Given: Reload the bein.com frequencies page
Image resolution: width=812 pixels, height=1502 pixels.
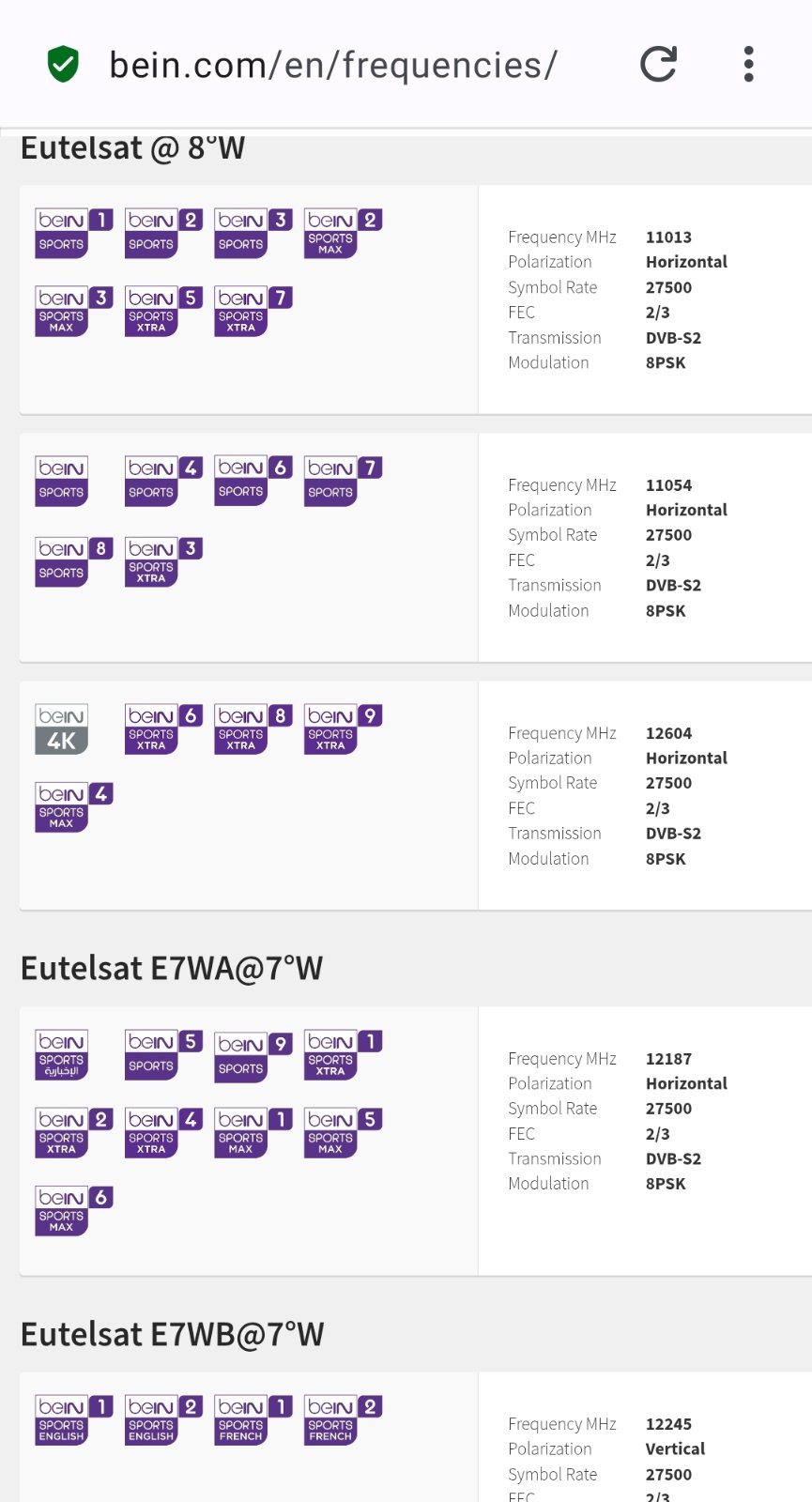Looking at the screenshot, I should 658,64.
